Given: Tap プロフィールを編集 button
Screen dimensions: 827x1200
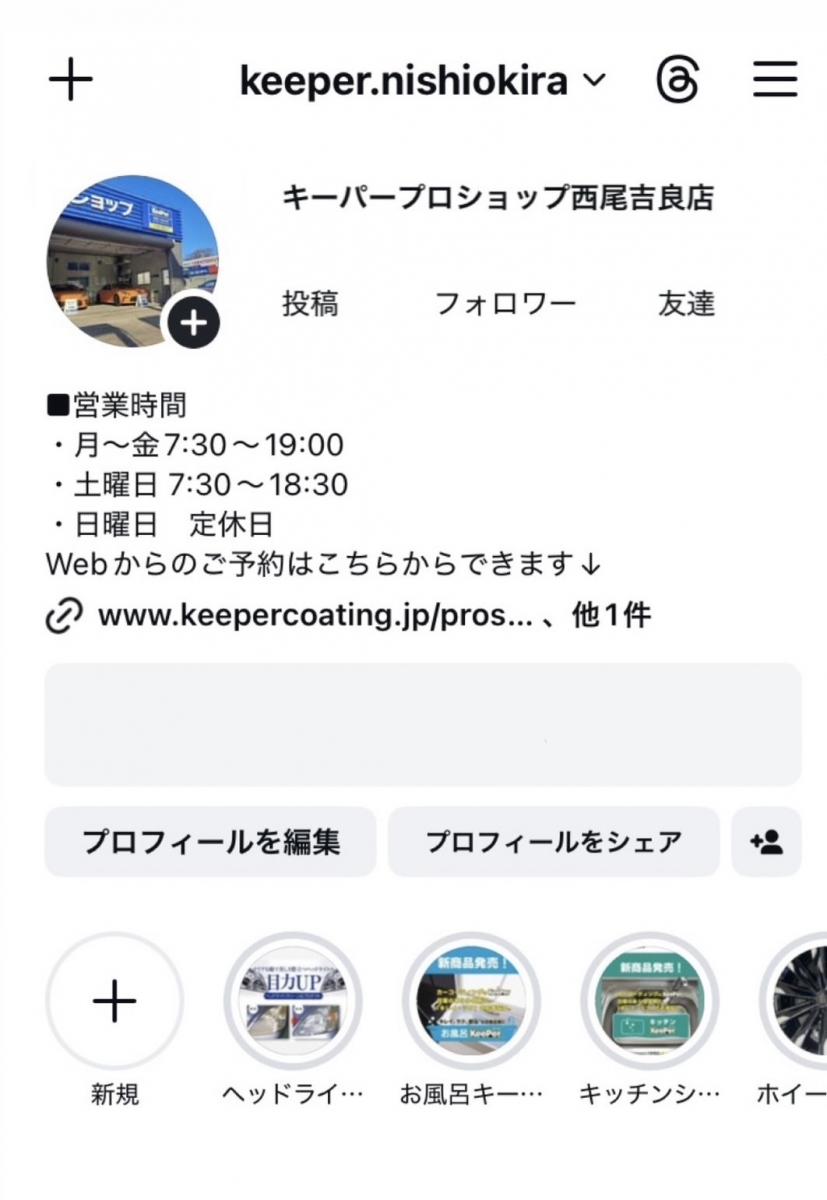Looking at the screenshot, I should (210, 842).
